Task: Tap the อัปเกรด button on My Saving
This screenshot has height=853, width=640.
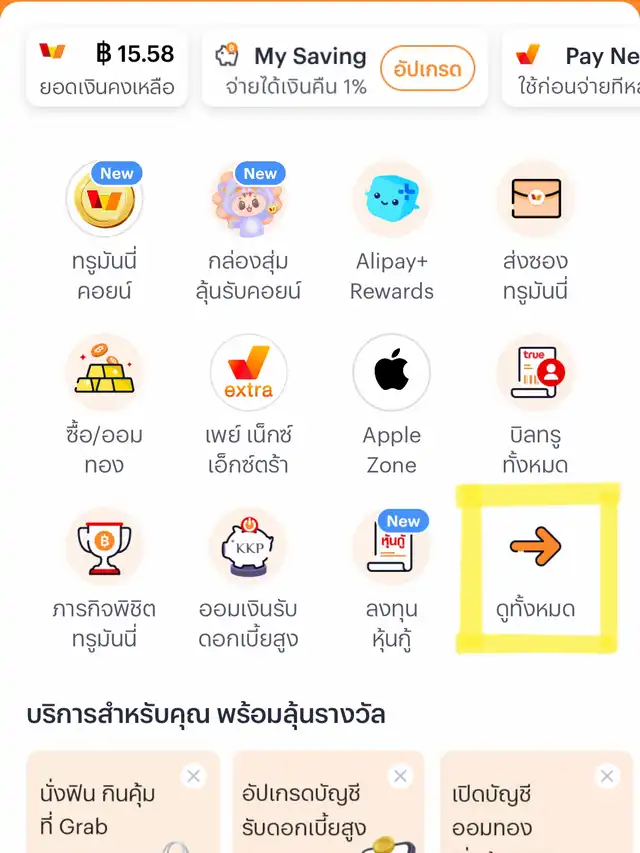Action: pyautogui.click(x=427, y=68)
